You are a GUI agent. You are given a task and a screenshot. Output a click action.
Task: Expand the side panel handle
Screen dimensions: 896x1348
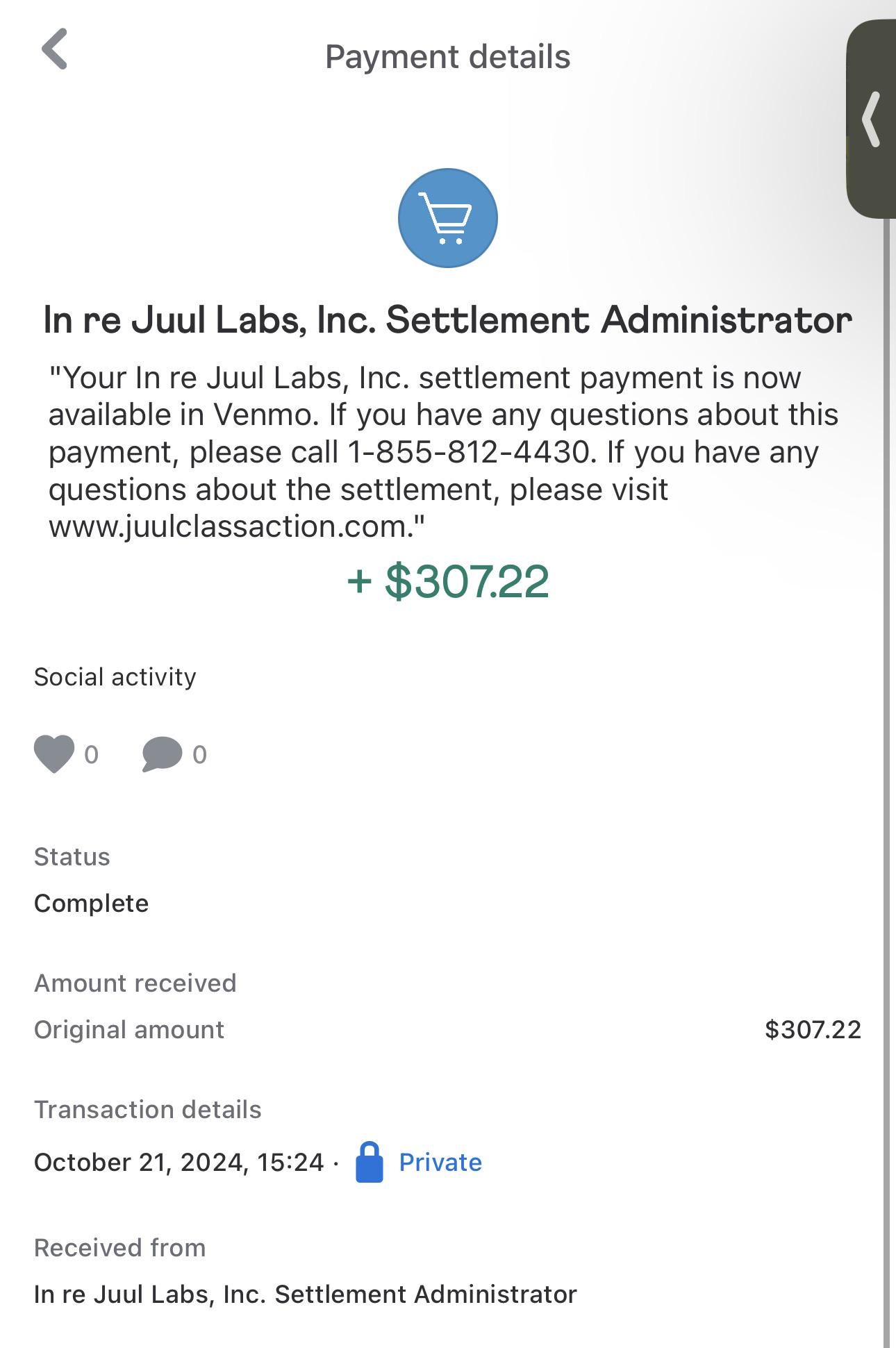tap(871, 119)
